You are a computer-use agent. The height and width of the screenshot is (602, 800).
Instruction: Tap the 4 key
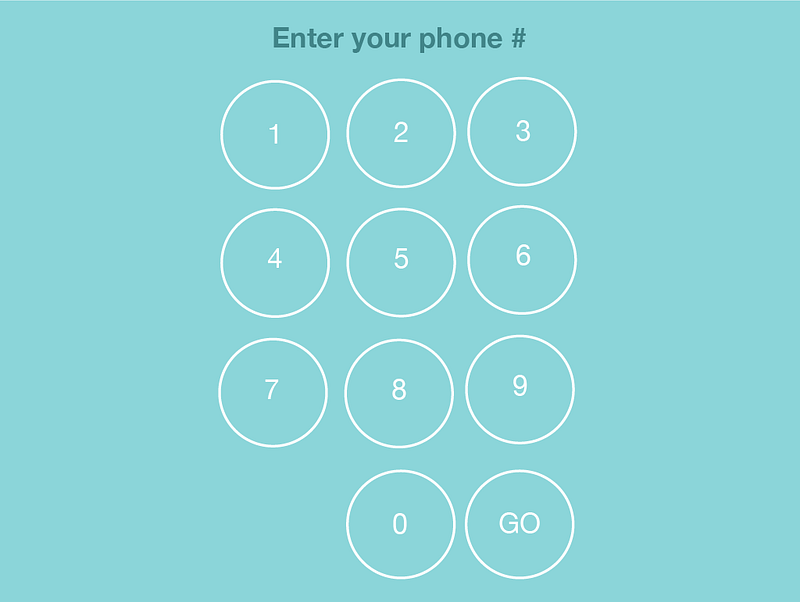coord(275,260)
